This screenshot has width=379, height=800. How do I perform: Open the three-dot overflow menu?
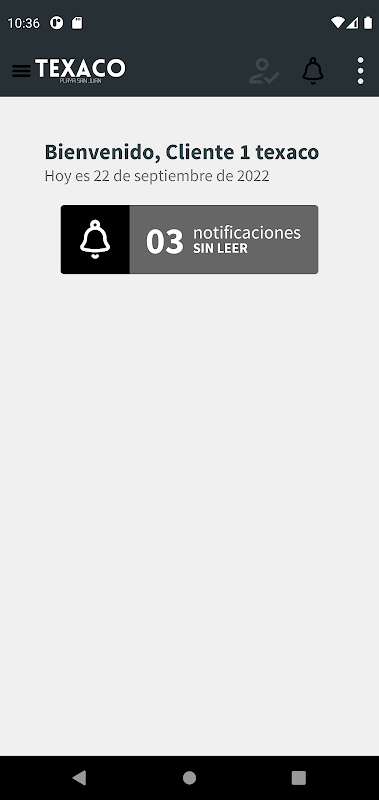(x=360, y=71)
